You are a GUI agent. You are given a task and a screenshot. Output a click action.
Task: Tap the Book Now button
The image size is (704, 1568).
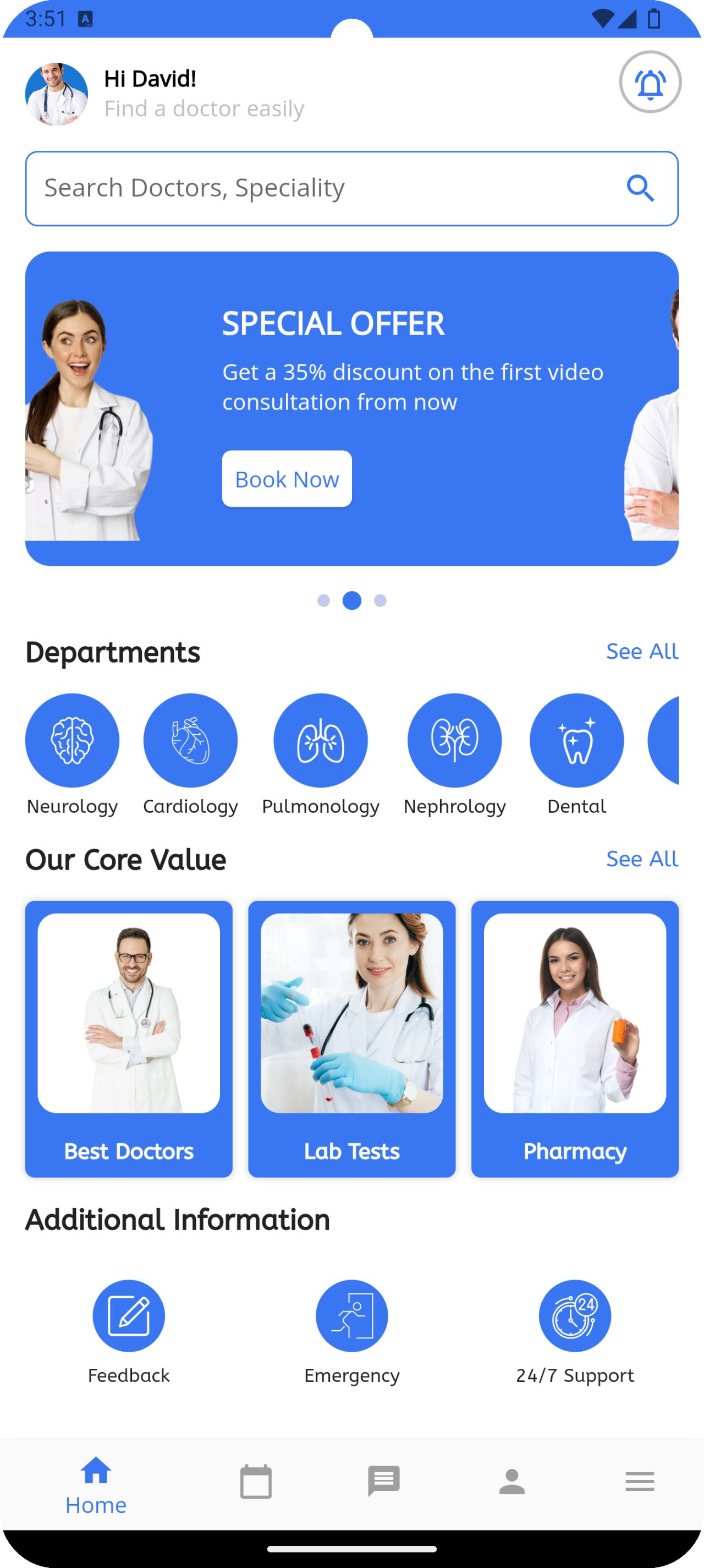(x=287, y=479)
